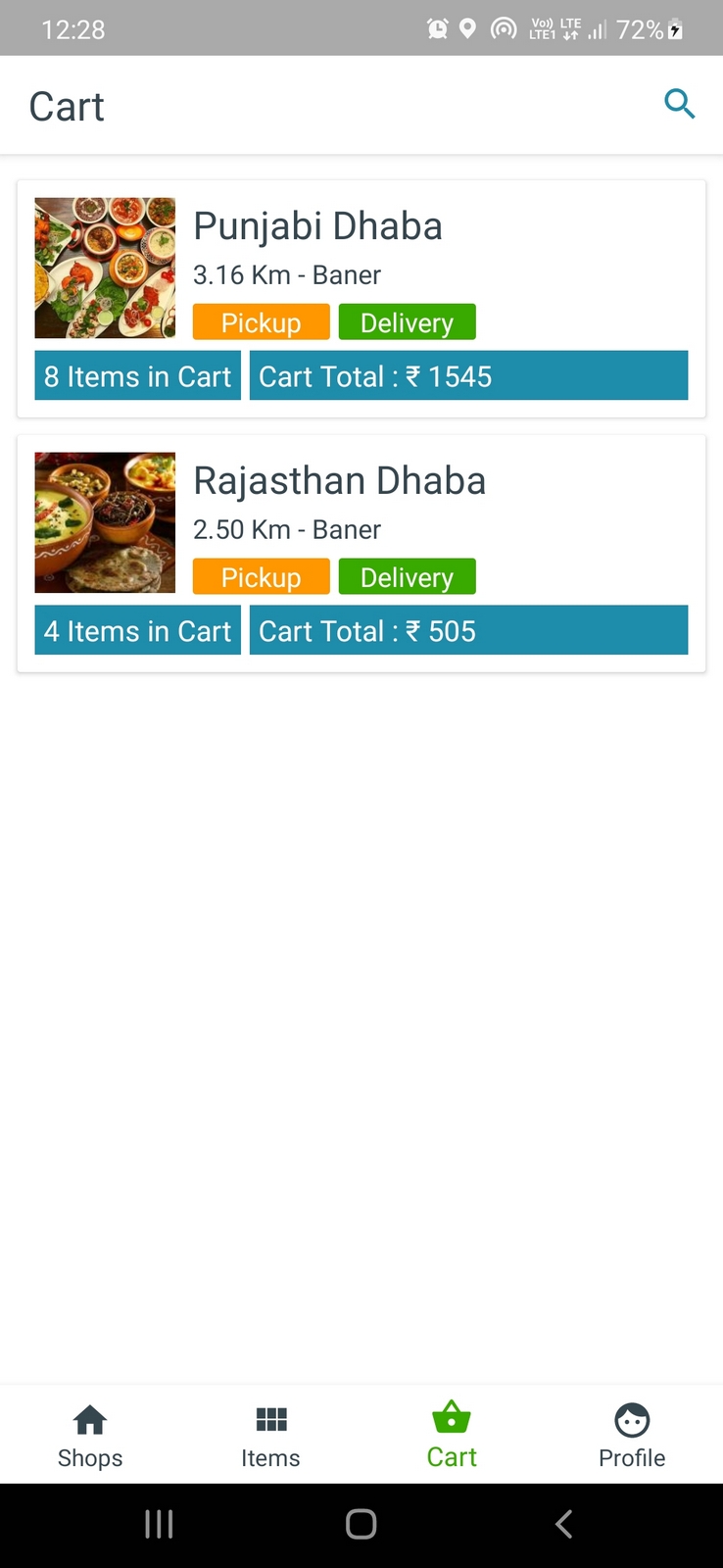Switch to the Items tab

[270, 1436]
